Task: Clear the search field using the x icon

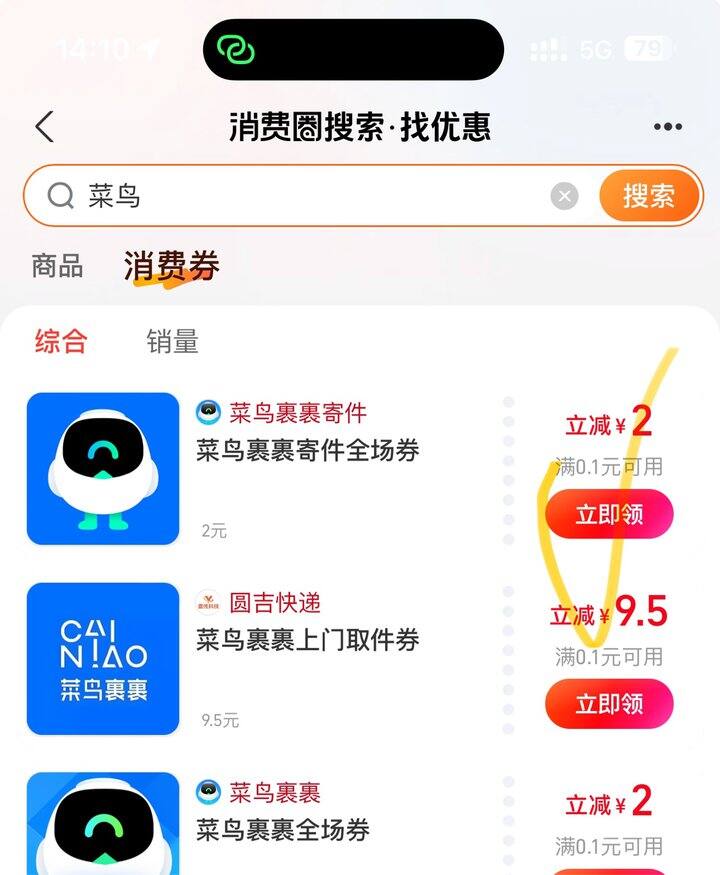Action: (x=563, y=195)
